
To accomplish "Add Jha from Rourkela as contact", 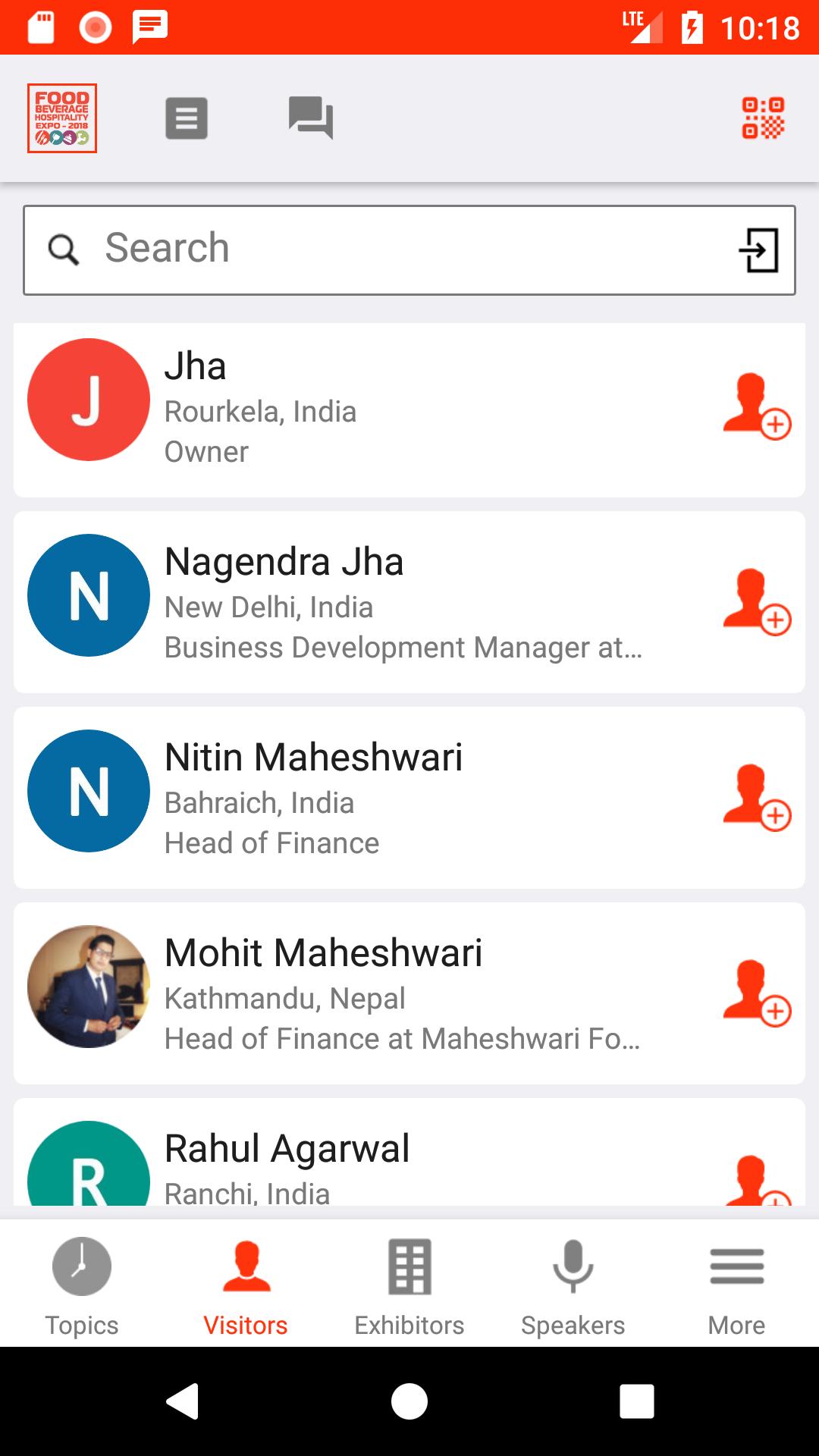I will coord(757,406).
